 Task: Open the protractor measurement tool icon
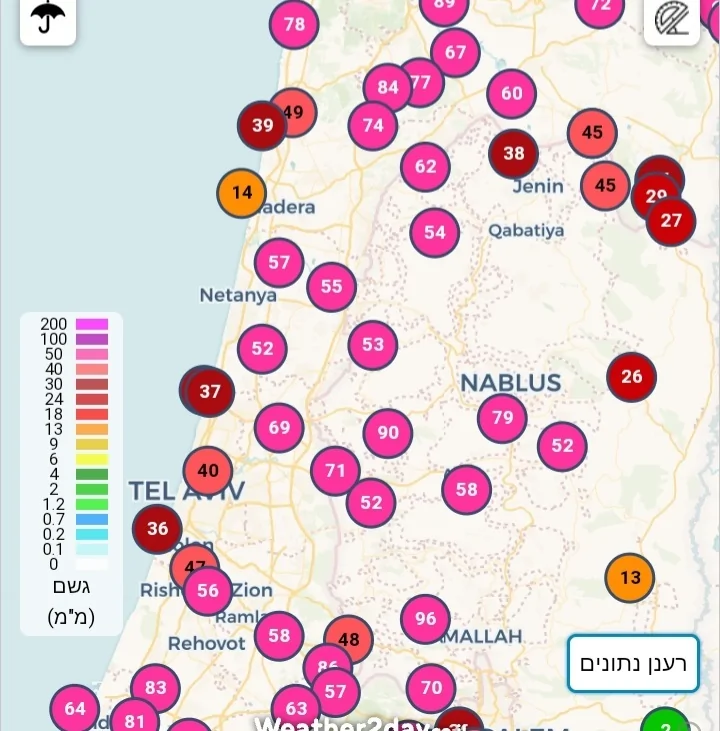672,20
